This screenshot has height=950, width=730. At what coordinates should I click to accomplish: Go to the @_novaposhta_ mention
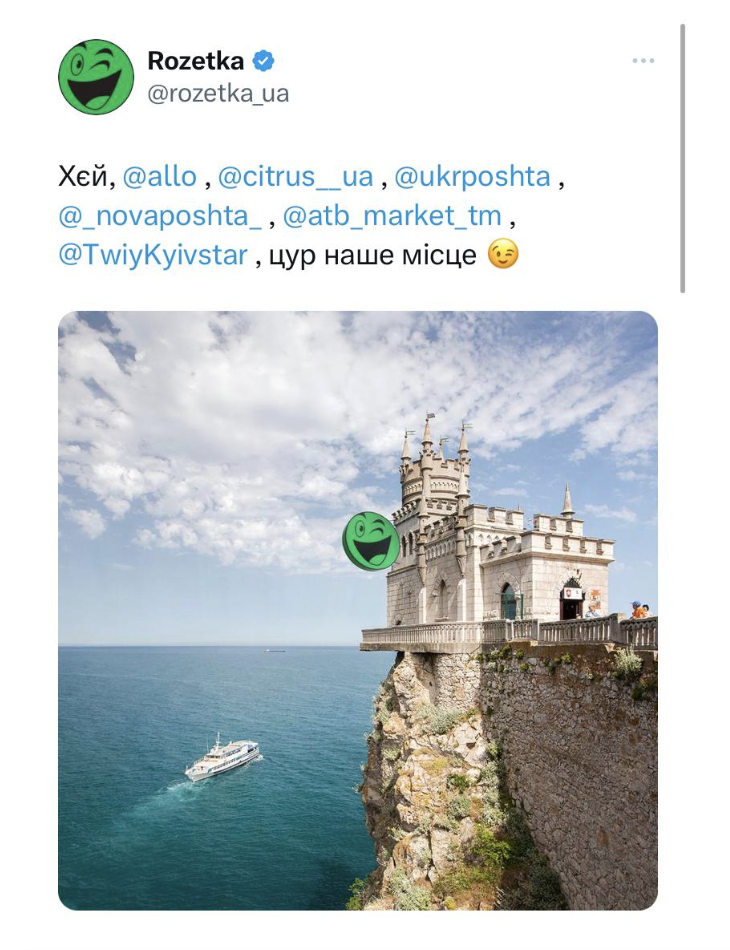[x=160, y=216]
